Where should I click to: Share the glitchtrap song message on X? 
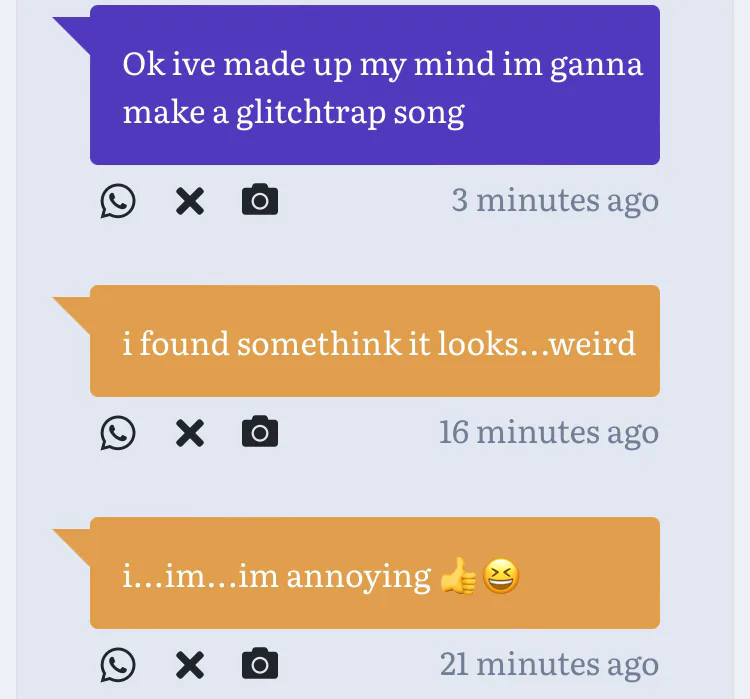coord(190,201)
